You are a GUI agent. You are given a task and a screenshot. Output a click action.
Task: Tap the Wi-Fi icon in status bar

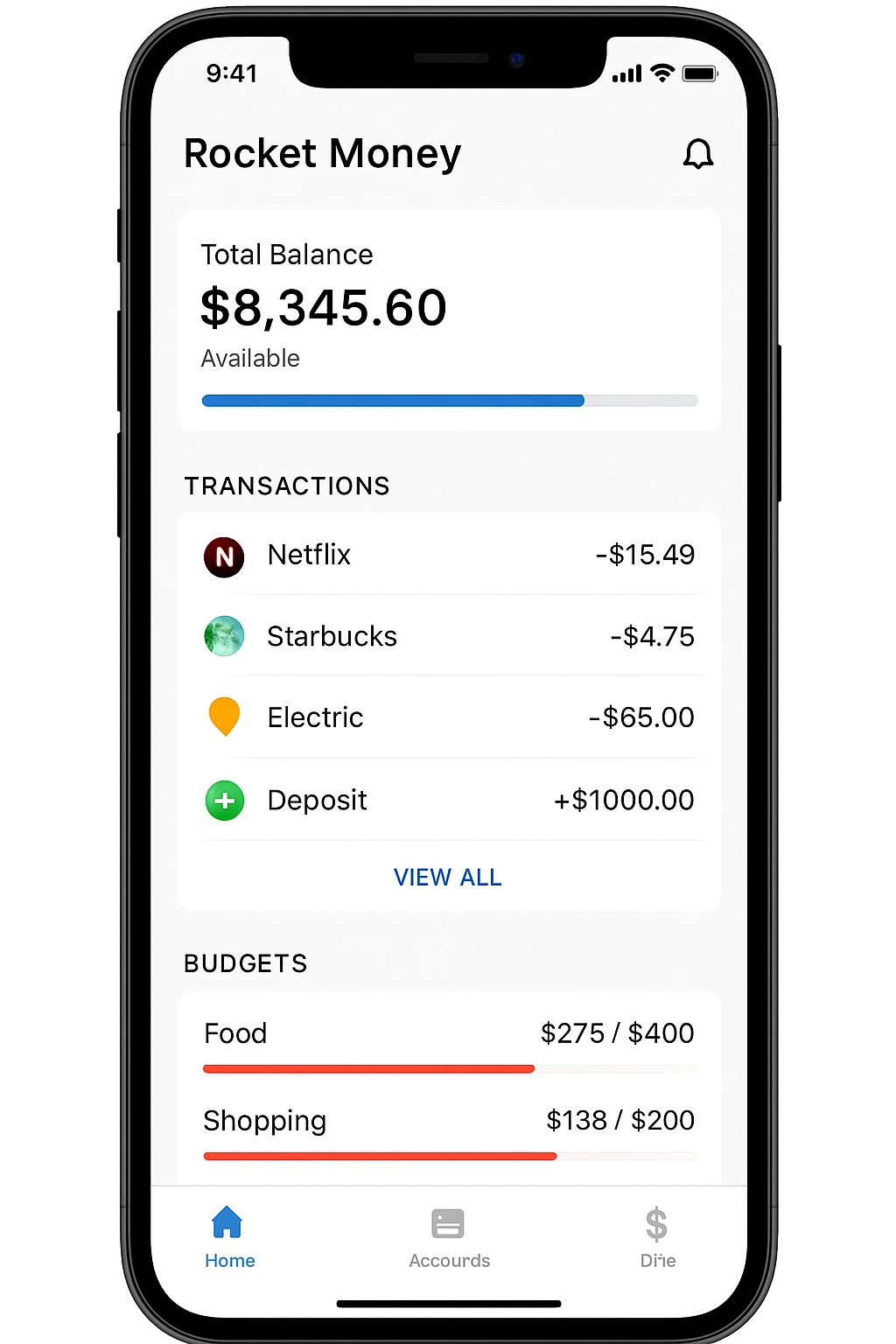[x=661, y=74]
